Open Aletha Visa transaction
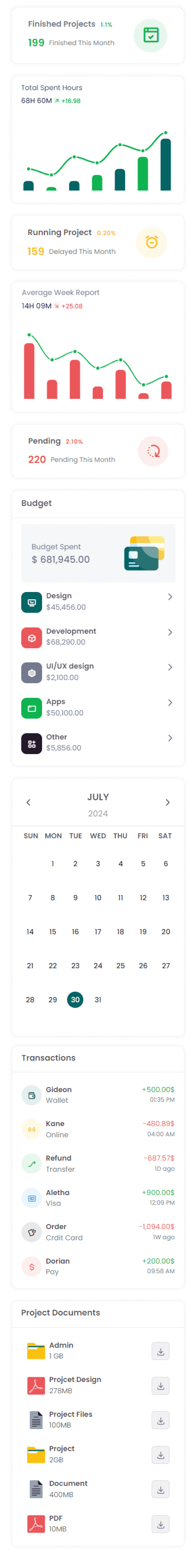The width and height of the screenshot is (196, 1568). click(97, 1198)
